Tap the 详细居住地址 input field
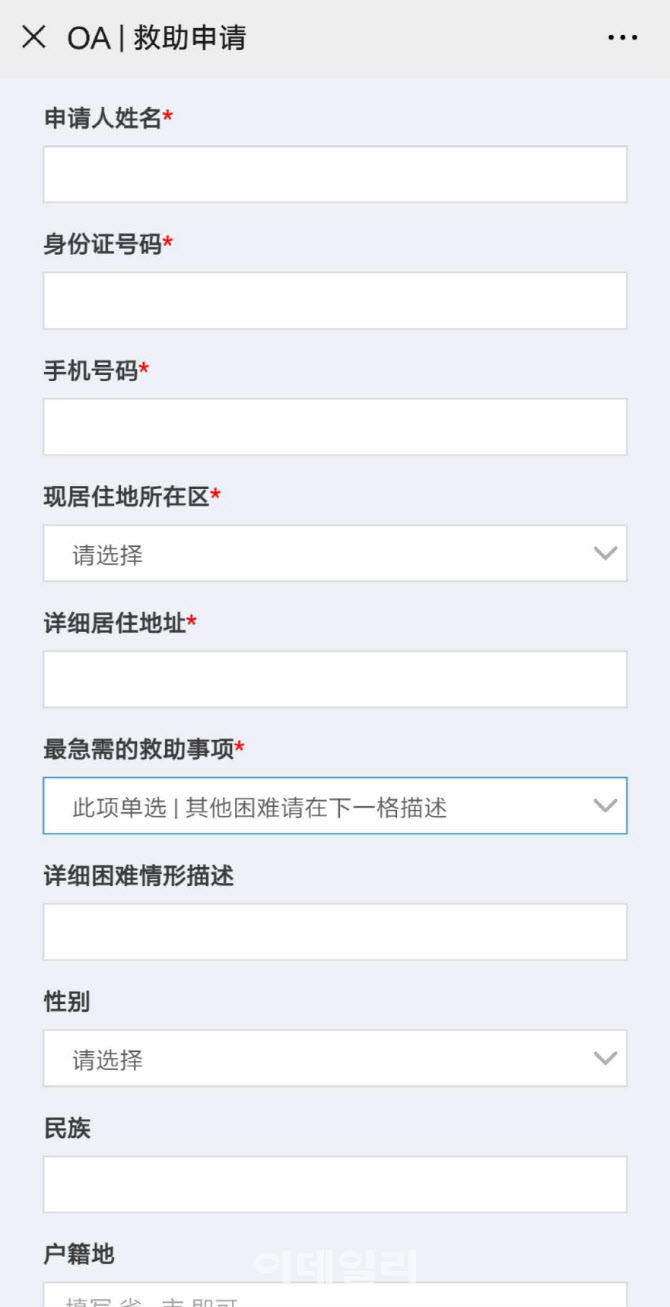 (334, 679)
